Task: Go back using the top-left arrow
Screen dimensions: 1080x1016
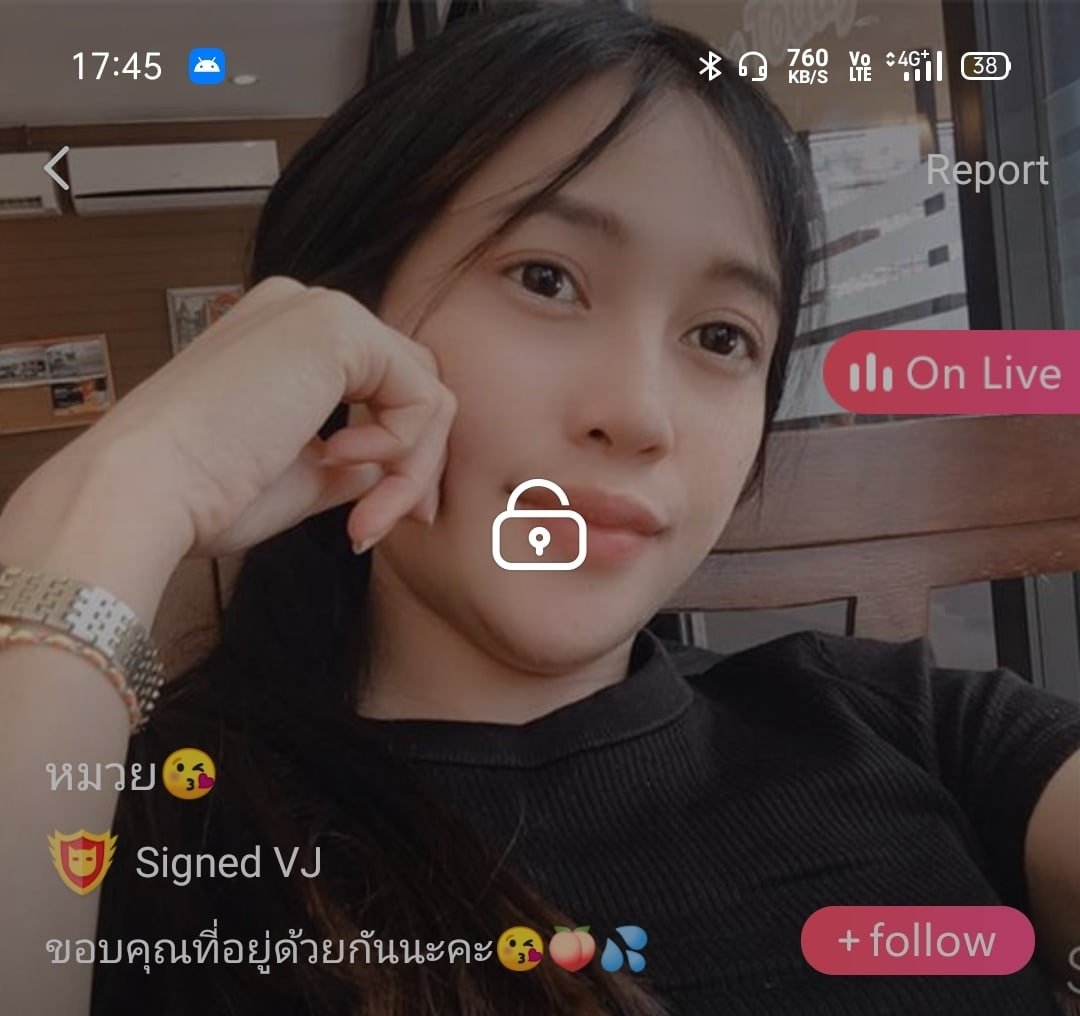Action: pos(57,168)
